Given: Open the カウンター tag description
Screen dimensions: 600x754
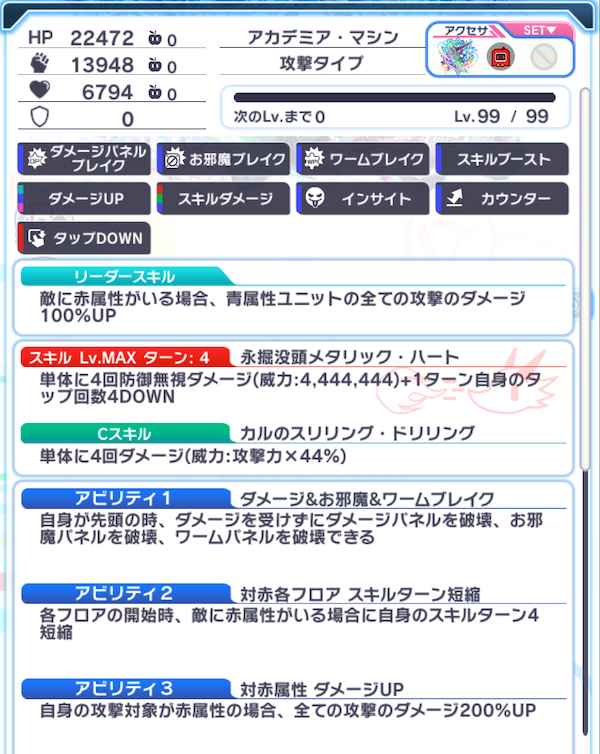Looking at the screenshot, I should pos(502,199).
